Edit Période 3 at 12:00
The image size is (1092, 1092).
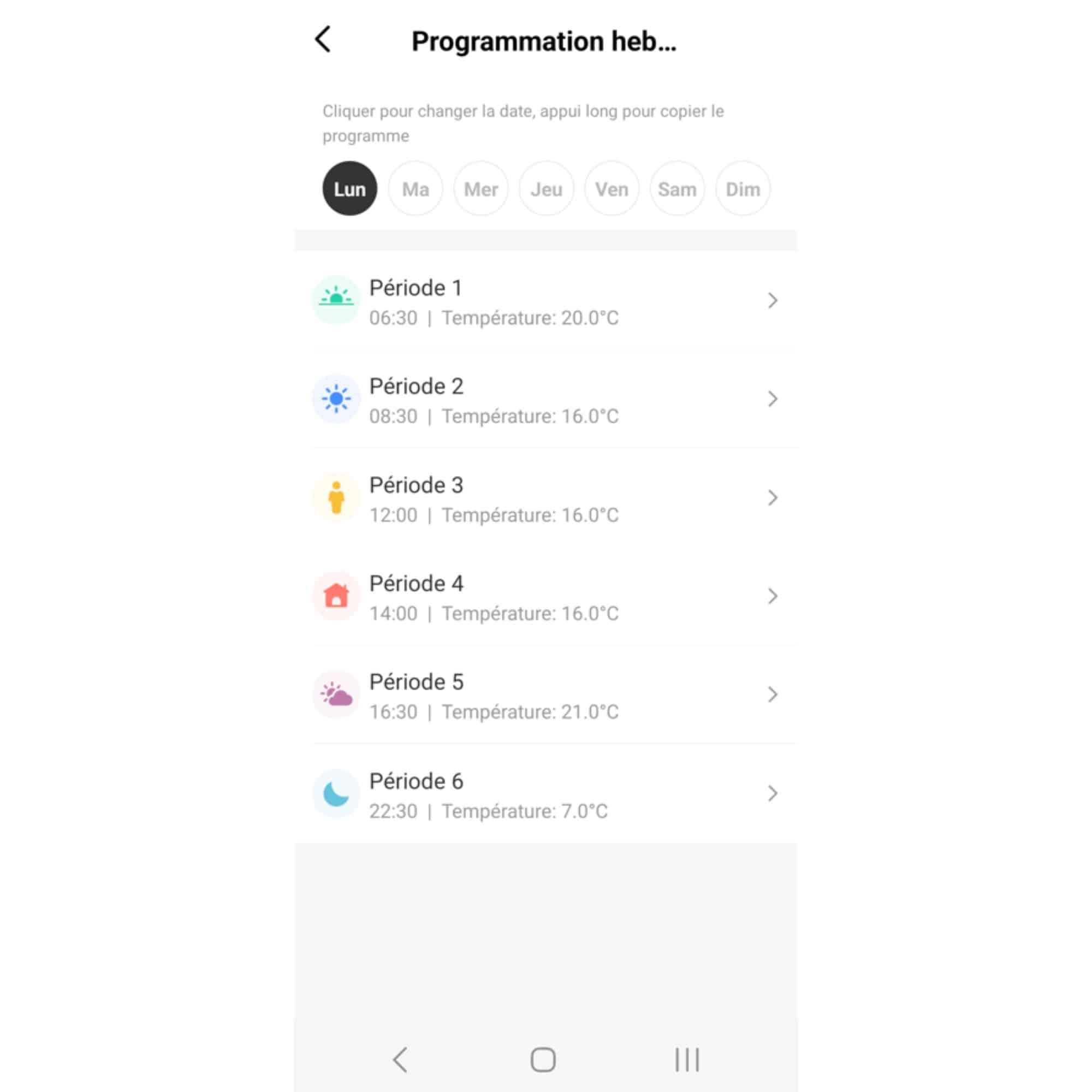546,498
